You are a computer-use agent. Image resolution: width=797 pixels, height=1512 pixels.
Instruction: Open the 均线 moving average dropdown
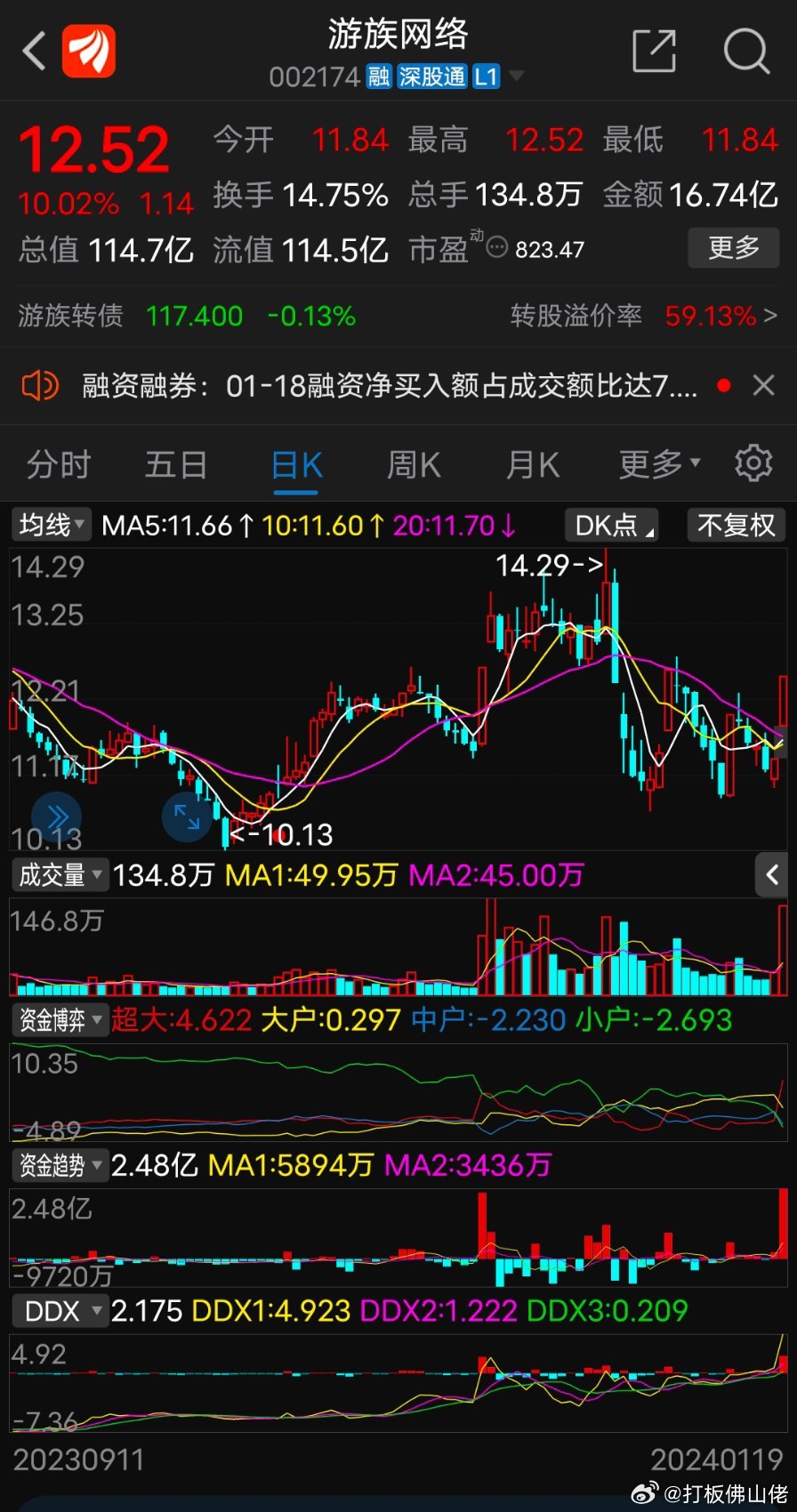pyautogui.click(x=51, y=525)
